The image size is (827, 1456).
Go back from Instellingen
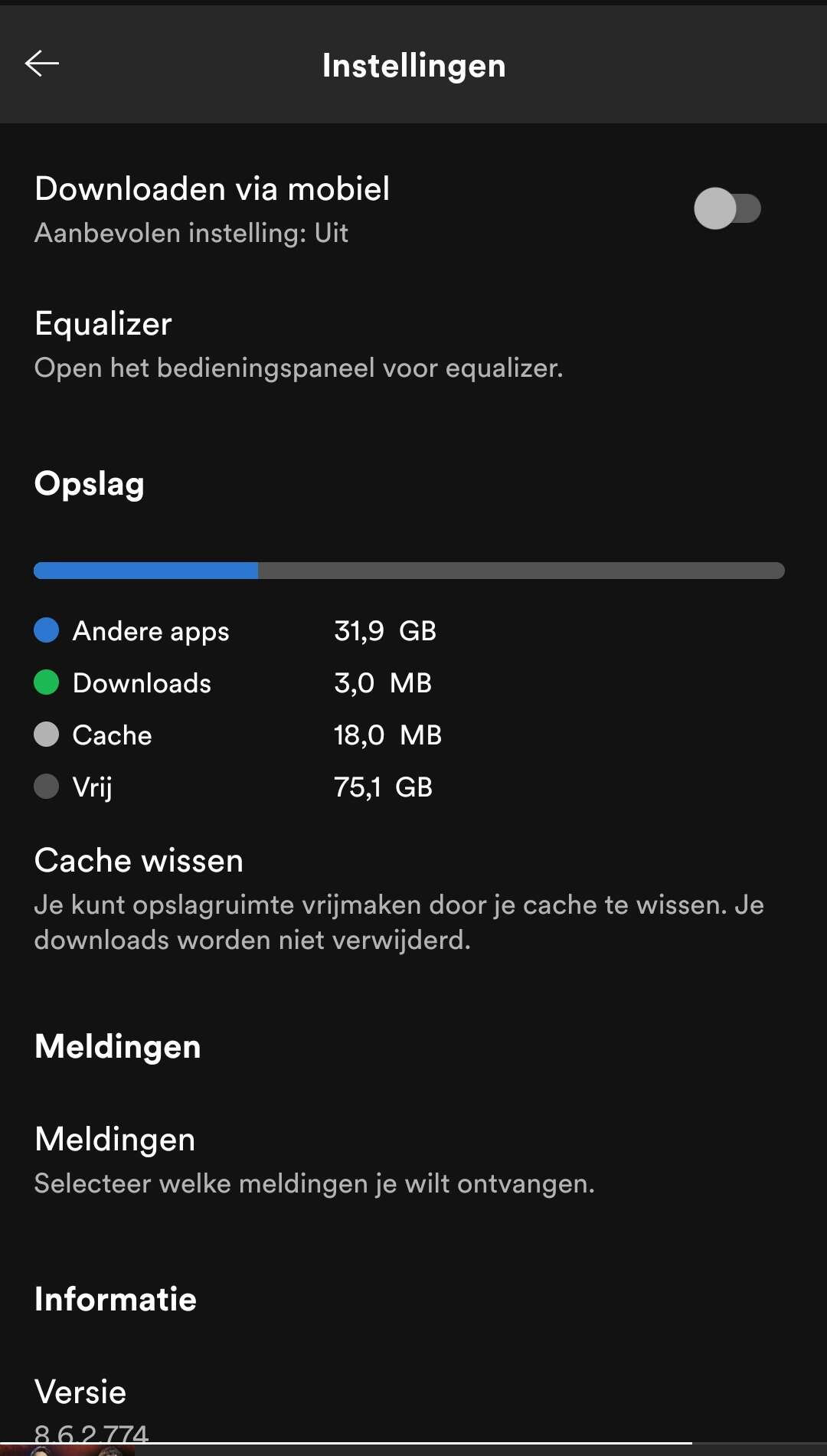42,64
